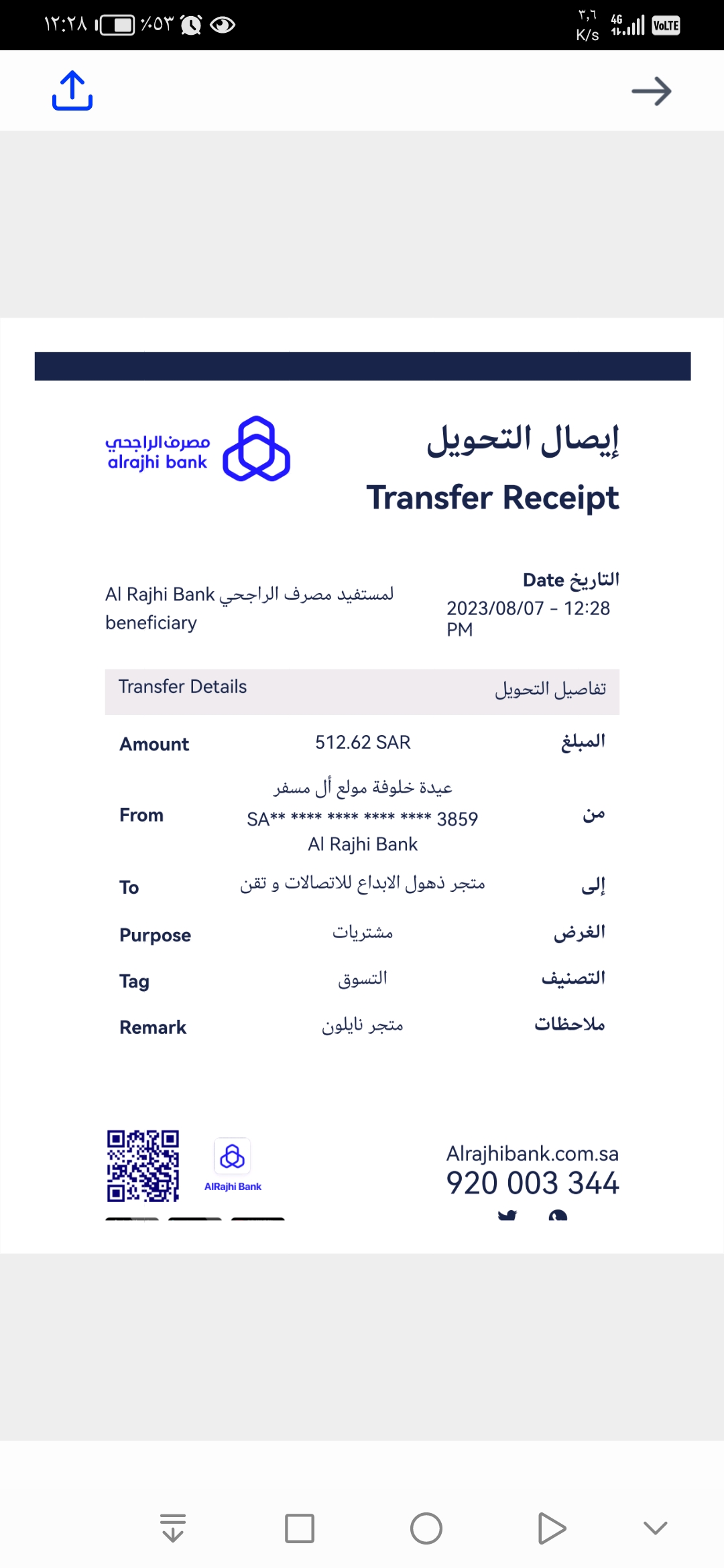The width and height of the screenshot is (724, 1568).
Task: Open the recent apps square button
Action: click(x=300, y=1528)
